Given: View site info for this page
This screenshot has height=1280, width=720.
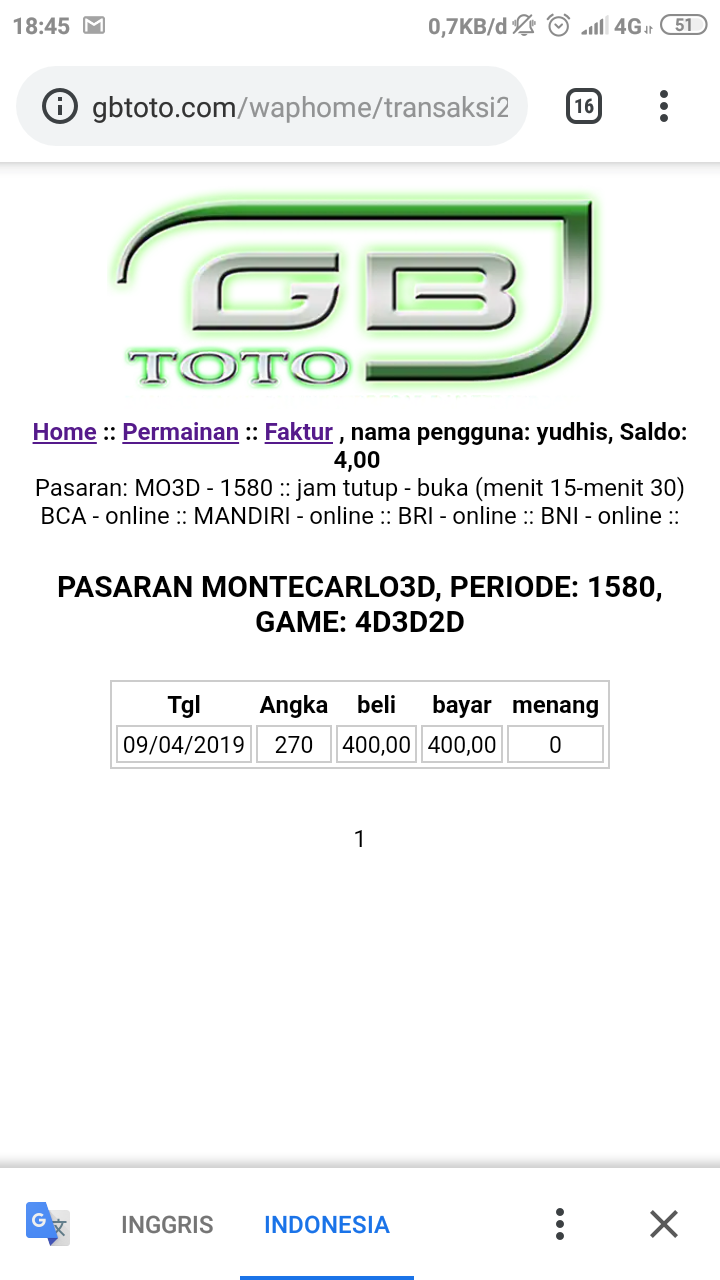Looking at the screenshot, I should [61, 107].
